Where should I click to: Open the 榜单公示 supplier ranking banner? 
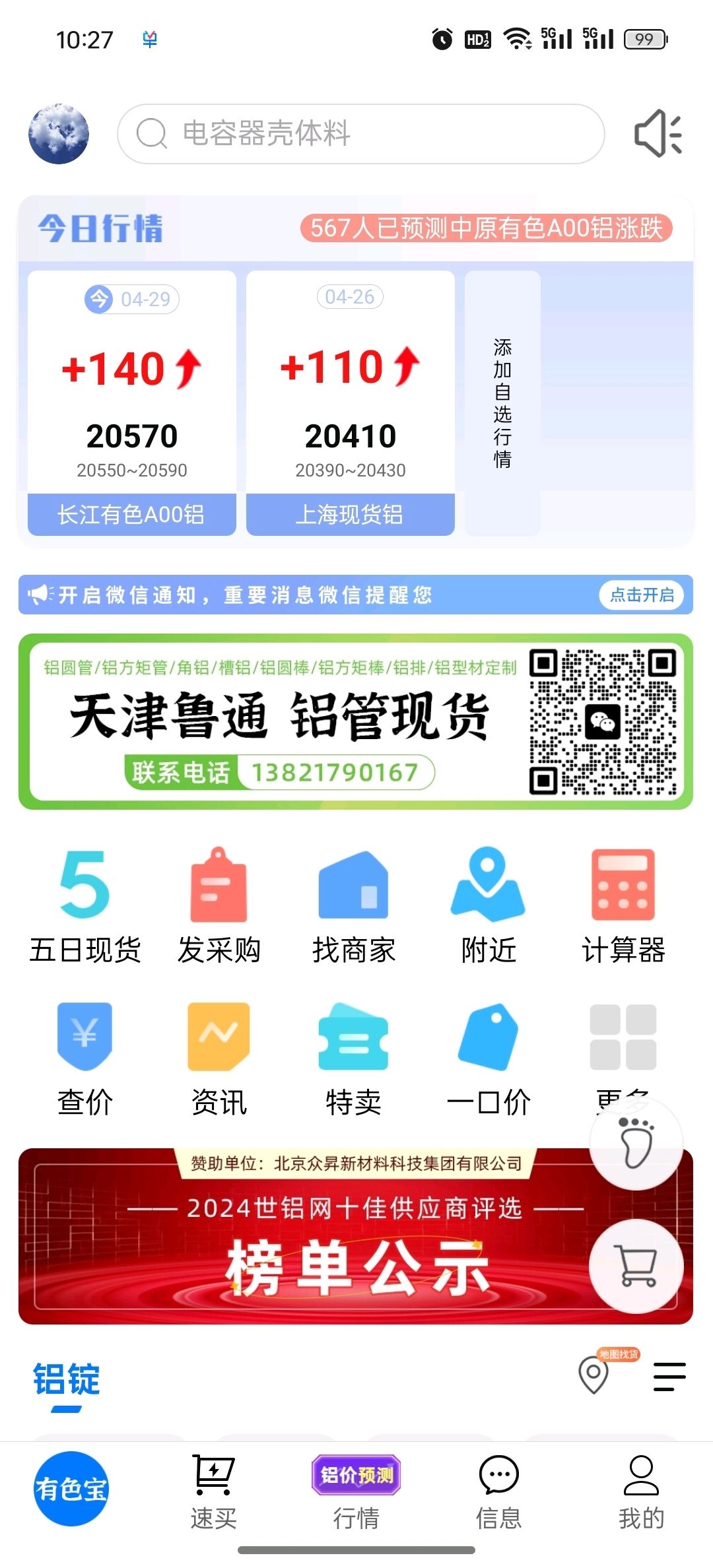coord(356,1236)
